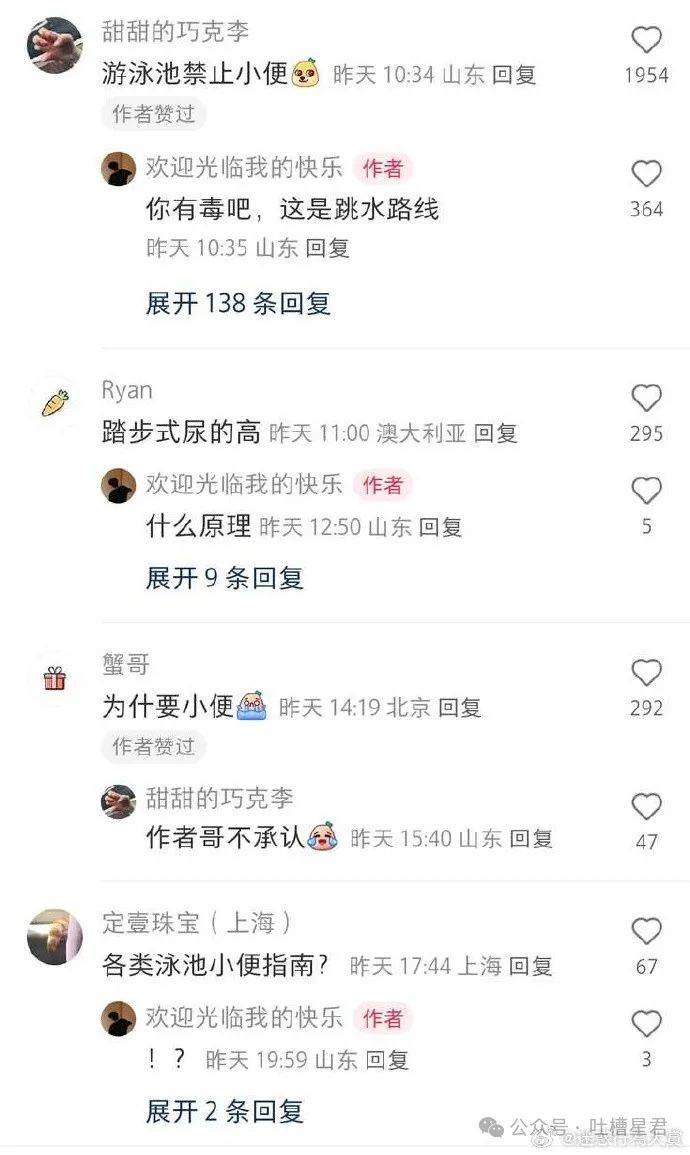Reply to Ryan's comment

click(x=496, y=433)
